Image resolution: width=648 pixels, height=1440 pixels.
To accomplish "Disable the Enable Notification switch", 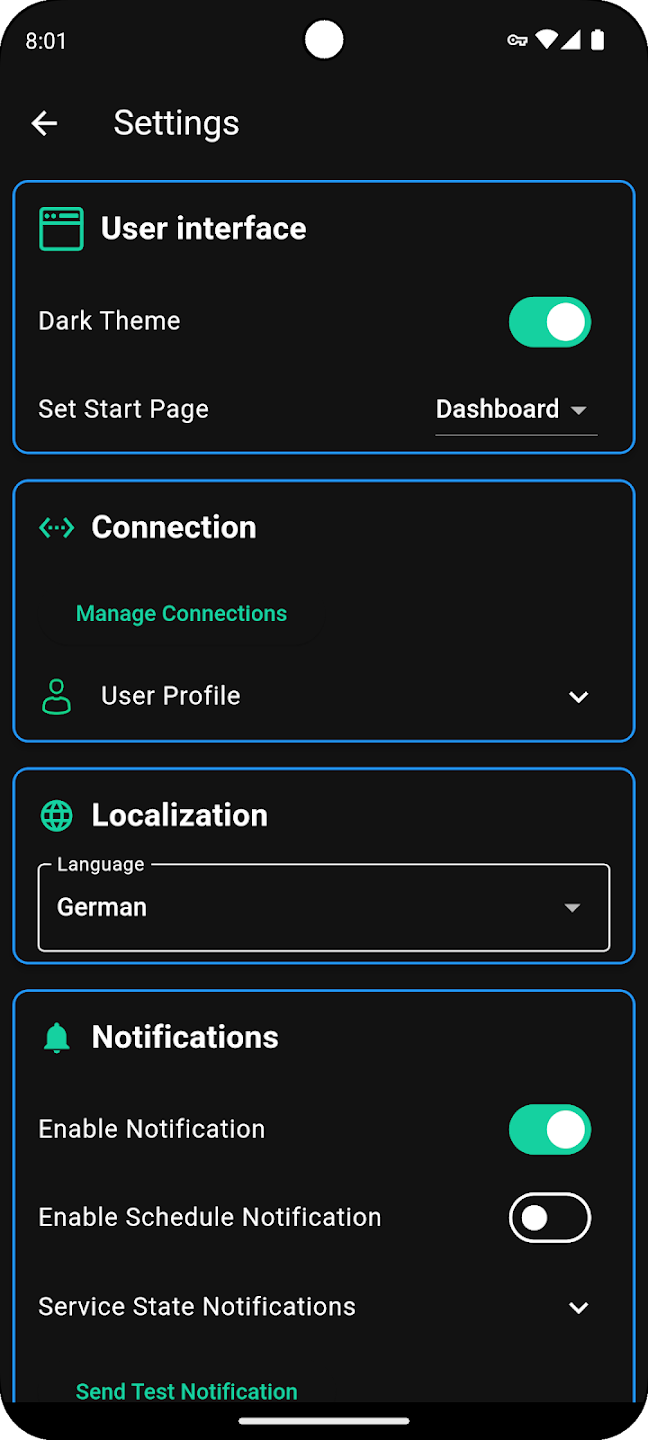I will 550,1130.
